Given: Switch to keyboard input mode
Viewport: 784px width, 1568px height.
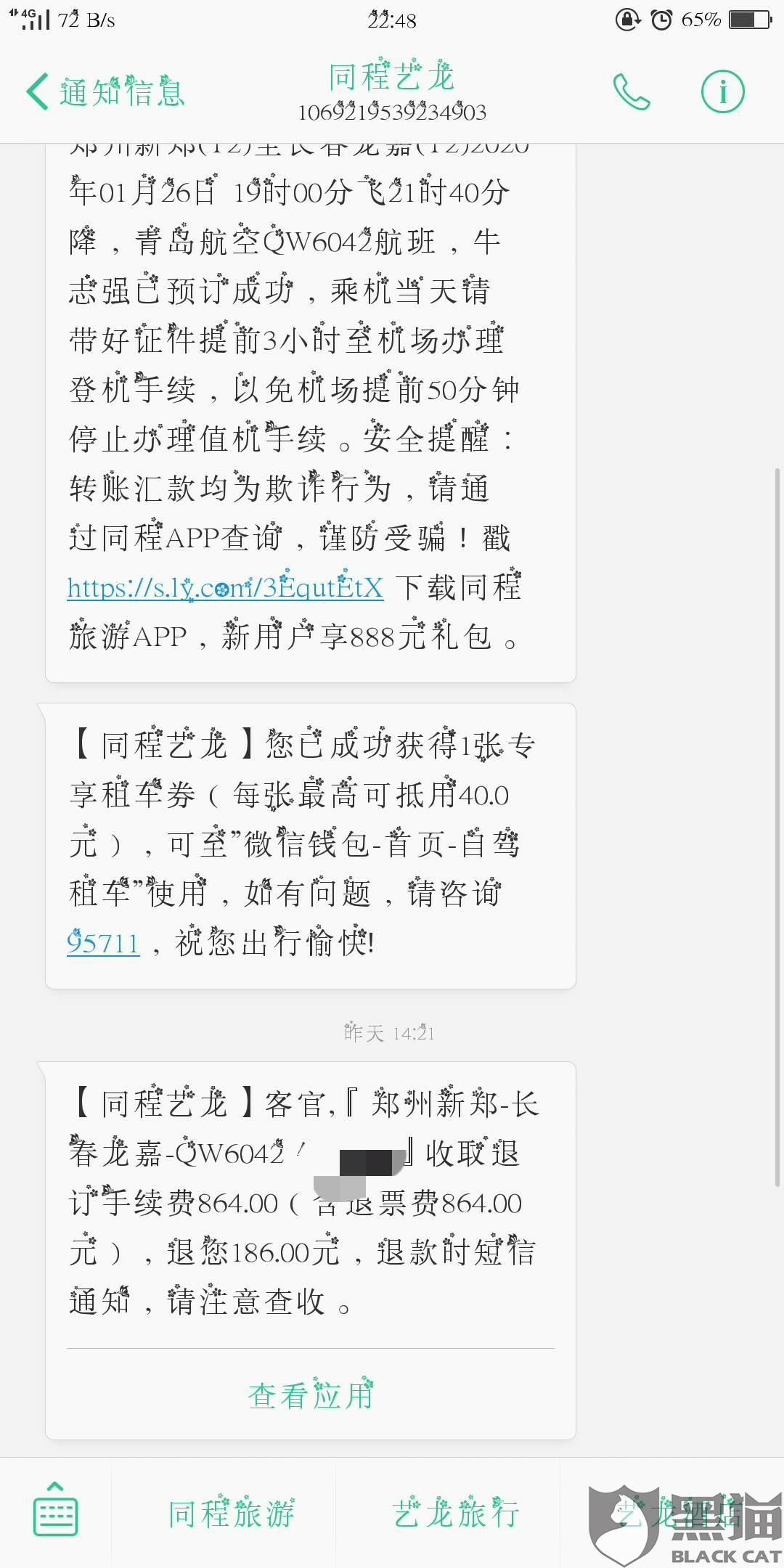Looking at the screenshot, I should (55, 1513).
